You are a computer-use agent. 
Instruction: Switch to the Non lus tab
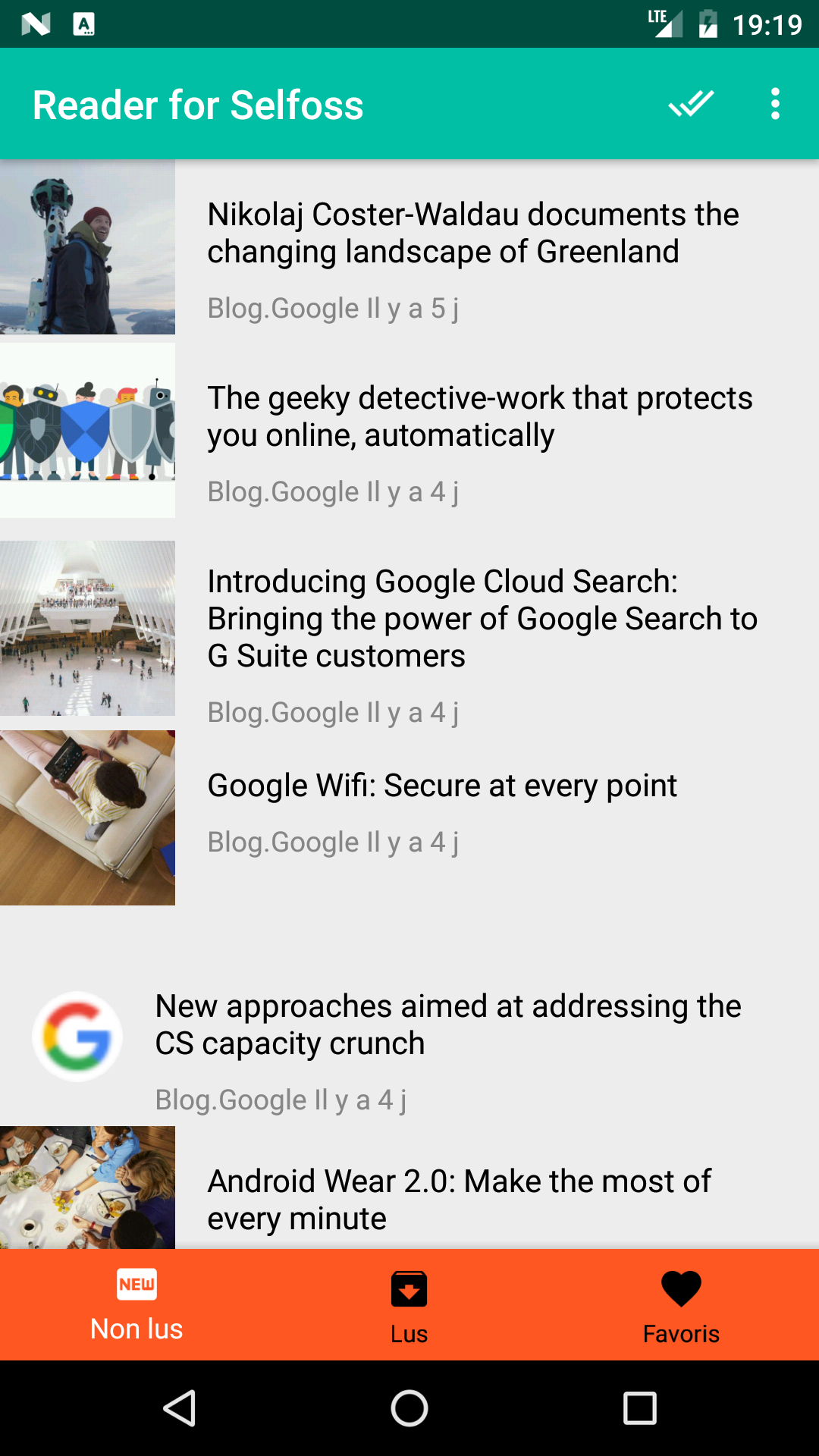136,1304
